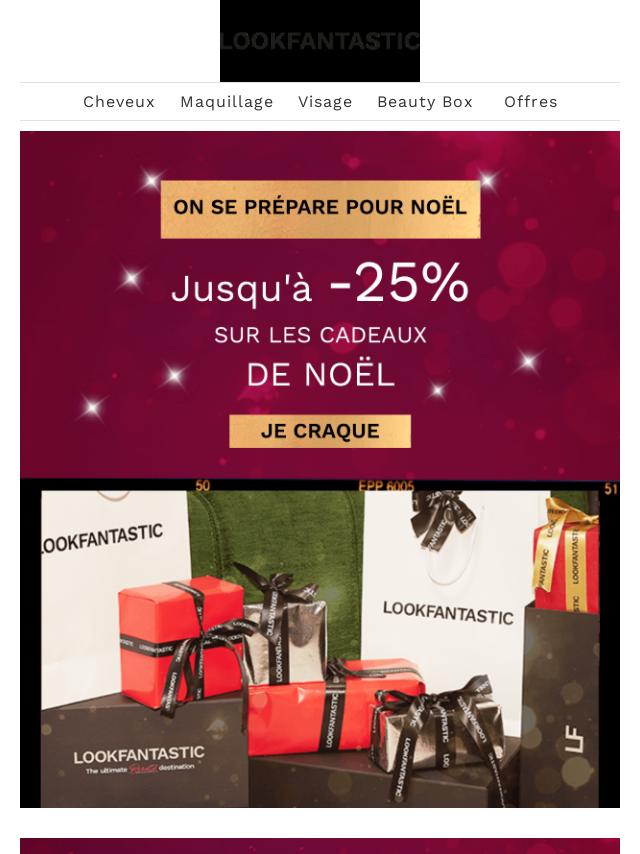Select the Visage category

tap(325, 102)
